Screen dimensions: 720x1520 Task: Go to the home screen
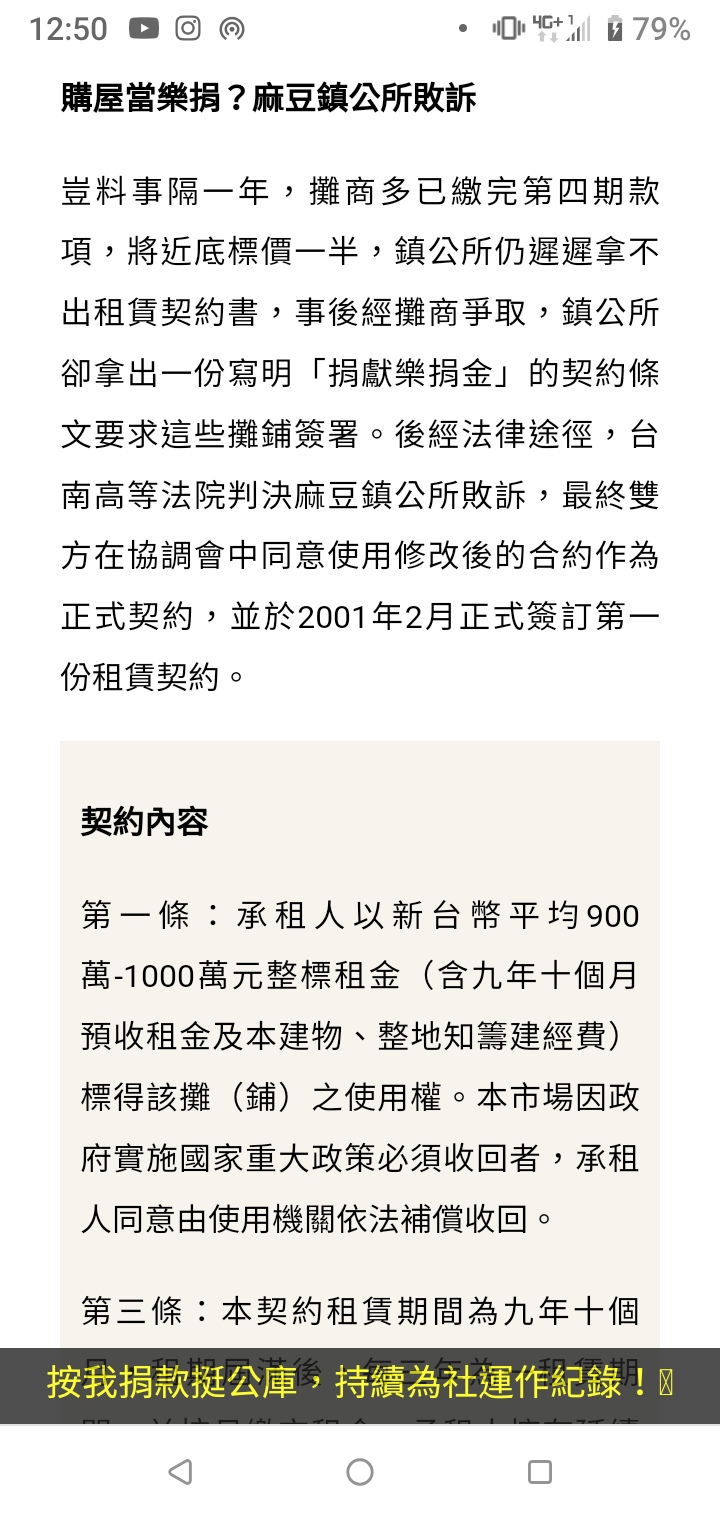(360, 1471)
